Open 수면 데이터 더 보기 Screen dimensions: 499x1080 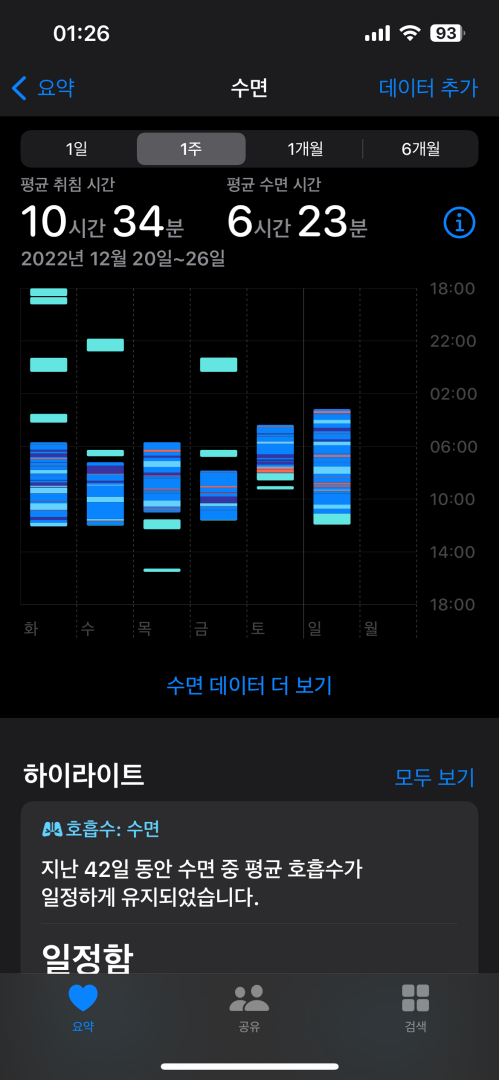250,685
